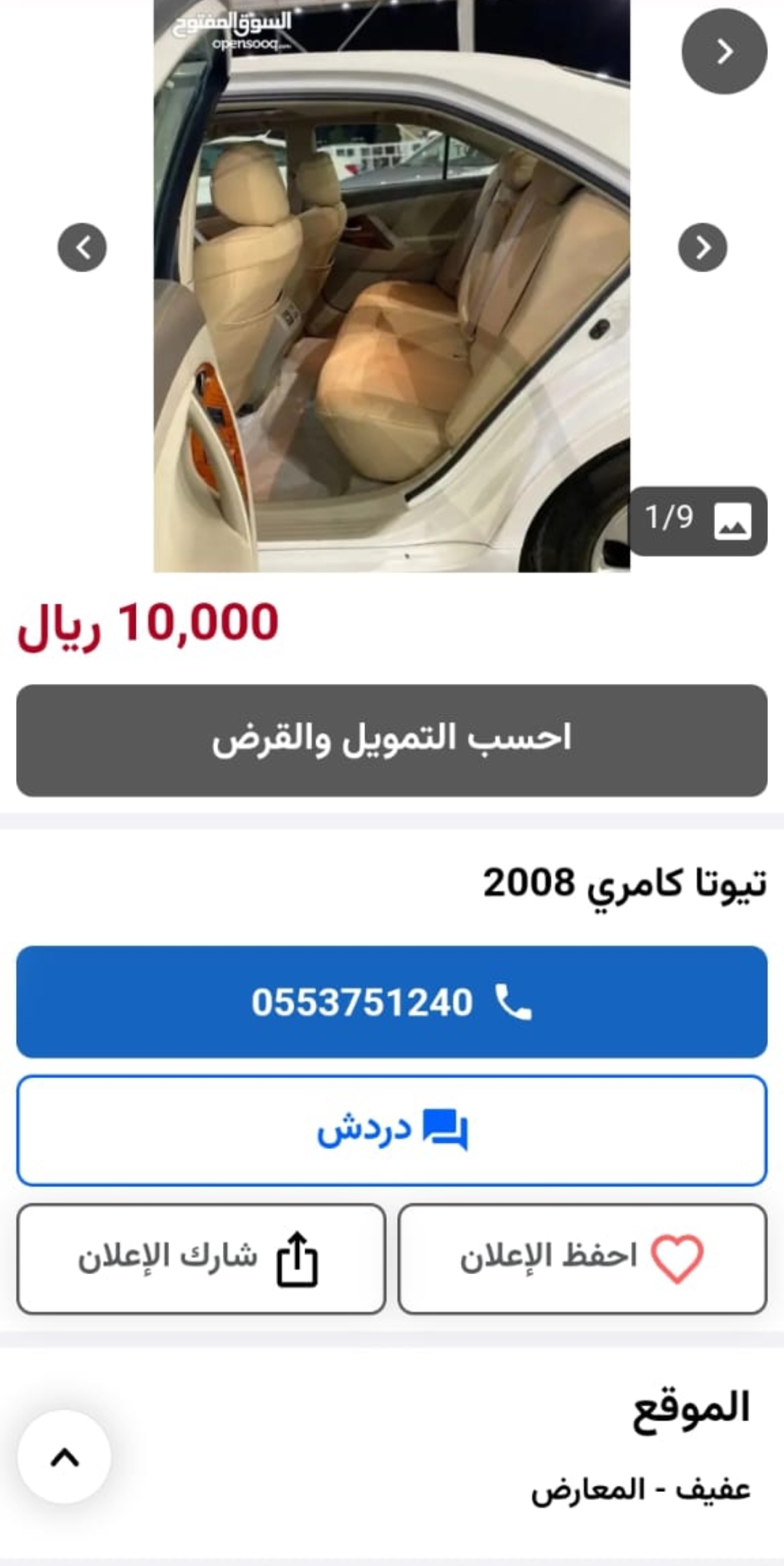Go back using the top arrow icon
The width and height of the screenshot is (784, 1566).
tap(724, 52)
